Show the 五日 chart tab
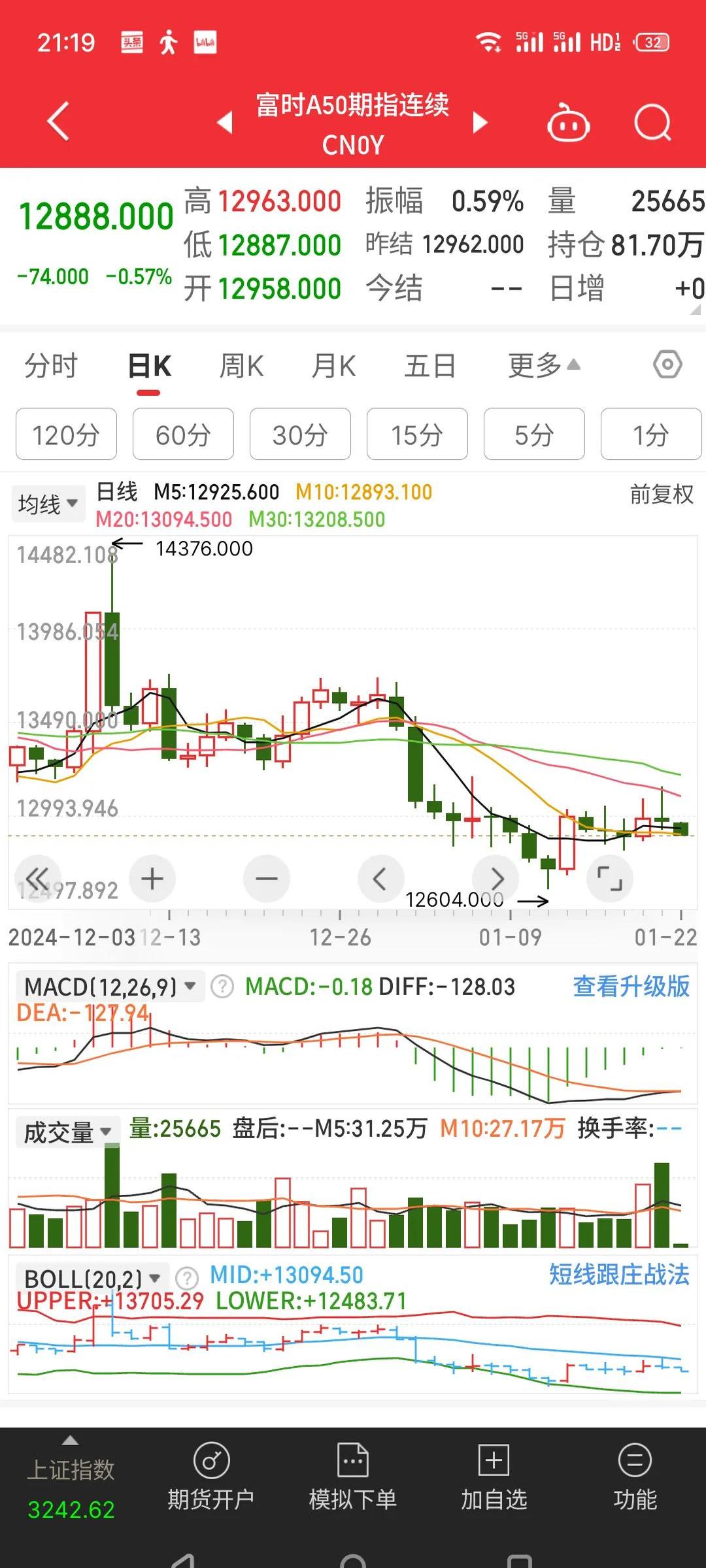This screenshot has width=706, height=1568. point(429,366)
